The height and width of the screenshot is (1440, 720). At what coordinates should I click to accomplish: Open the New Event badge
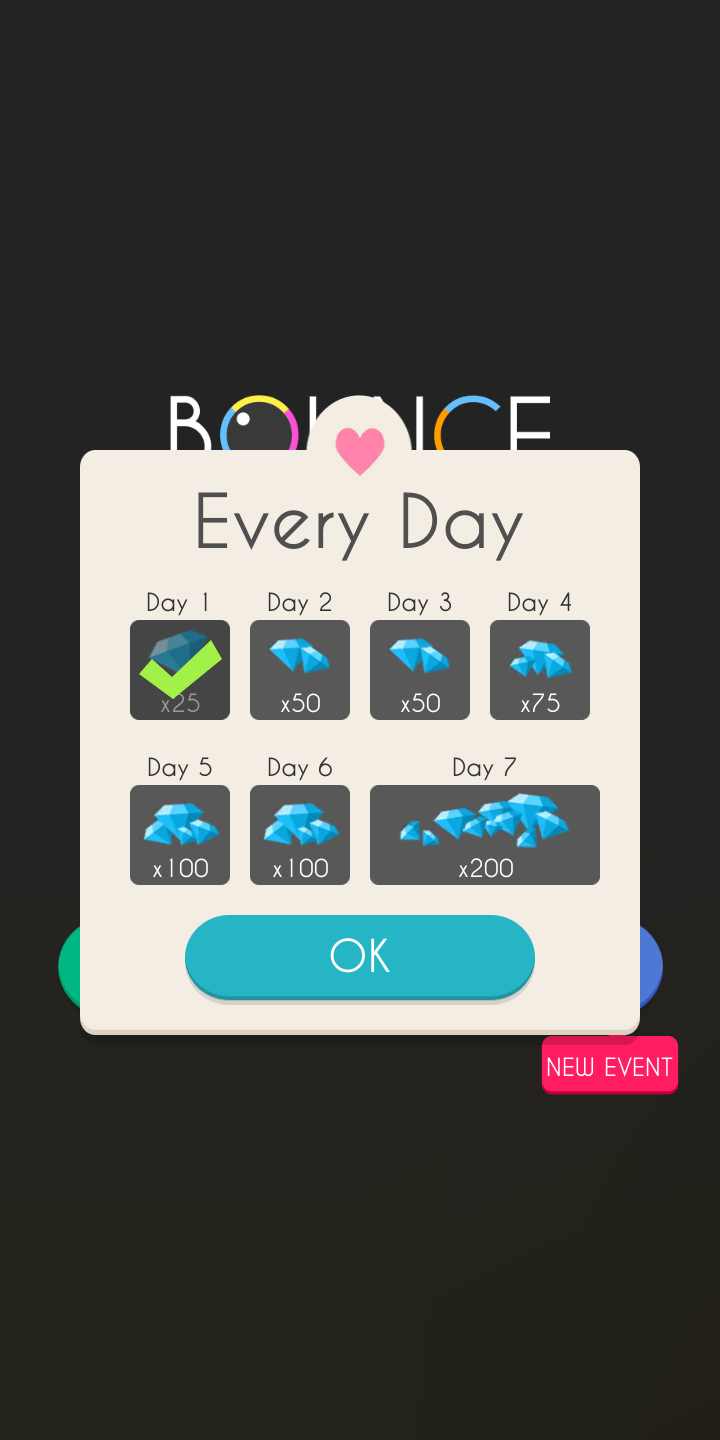[x=609, y=1066]
